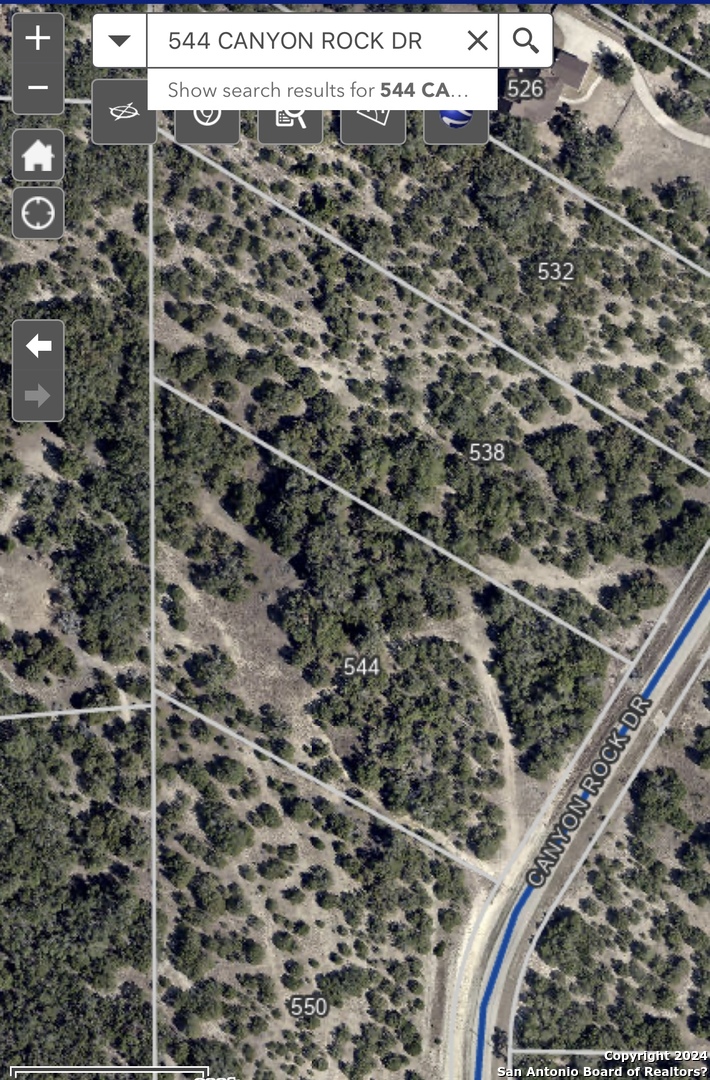This screenshot has width=710, height=1080.
Task: Show search results for 544 CA suggestion
Action: [x=320, y=90]
